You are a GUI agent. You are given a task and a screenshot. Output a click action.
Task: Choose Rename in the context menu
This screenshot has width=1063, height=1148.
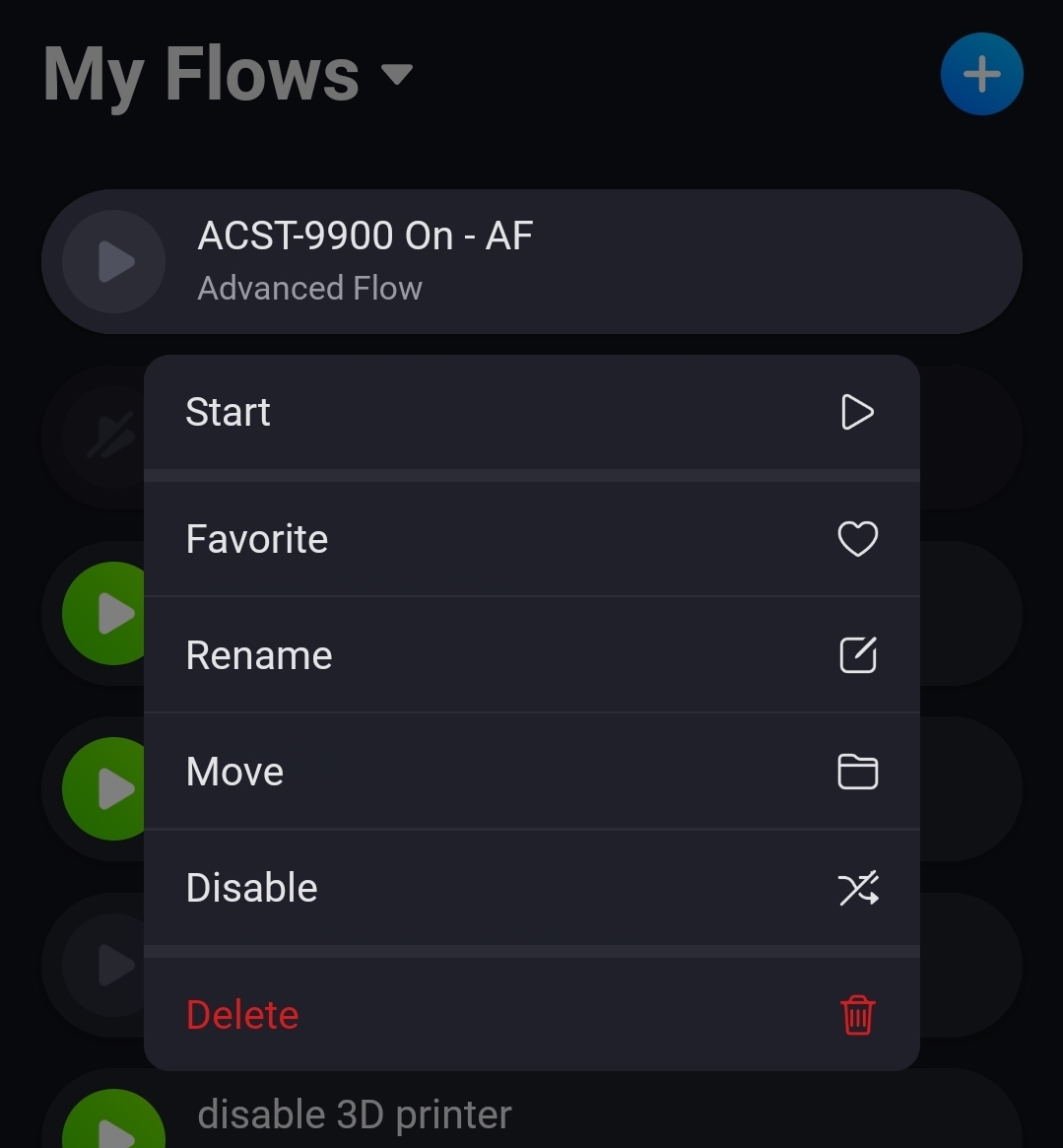(531, 655)
